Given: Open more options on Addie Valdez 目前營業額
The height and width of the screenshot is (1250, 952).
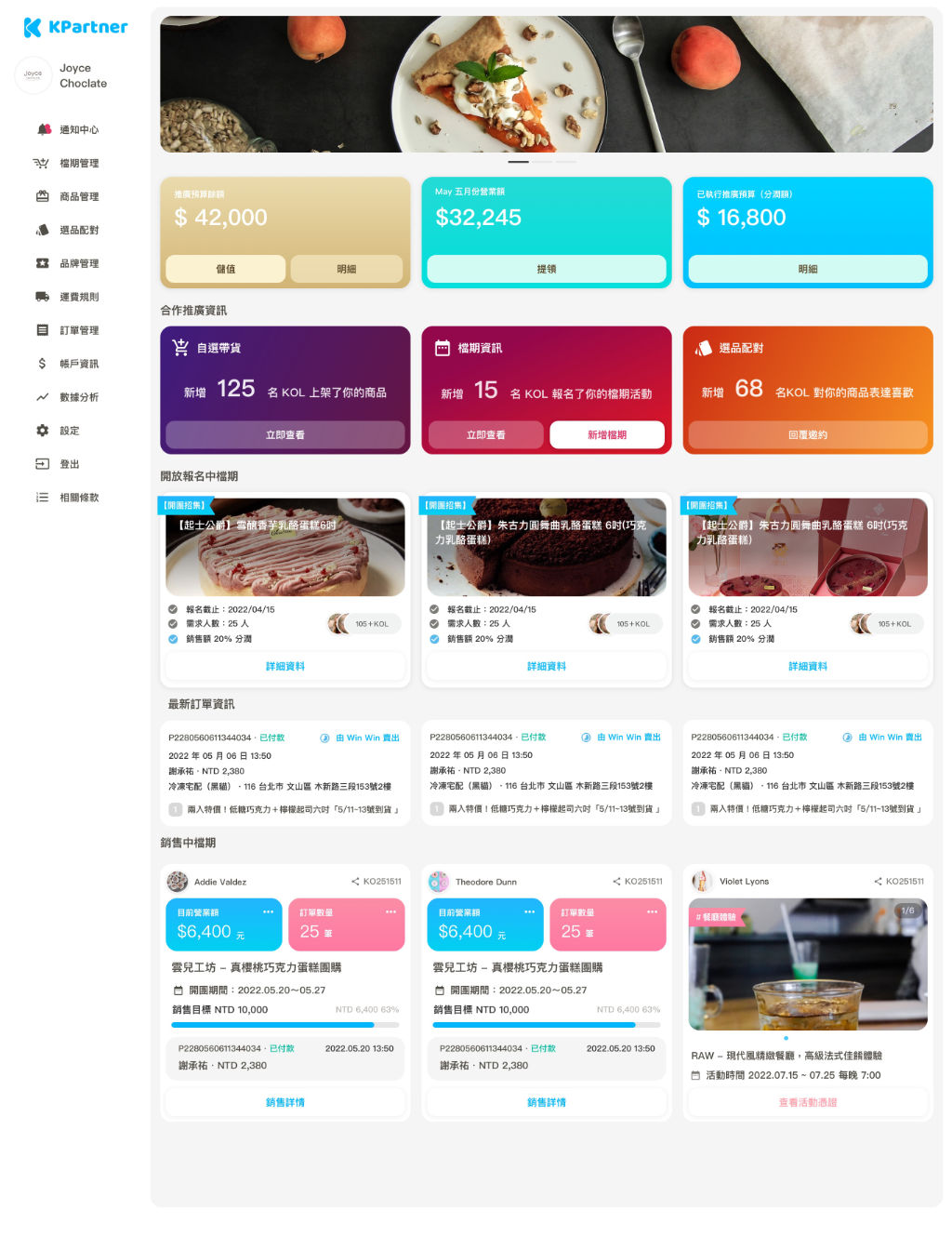Looking at the screenshot, I should (268, 912).
